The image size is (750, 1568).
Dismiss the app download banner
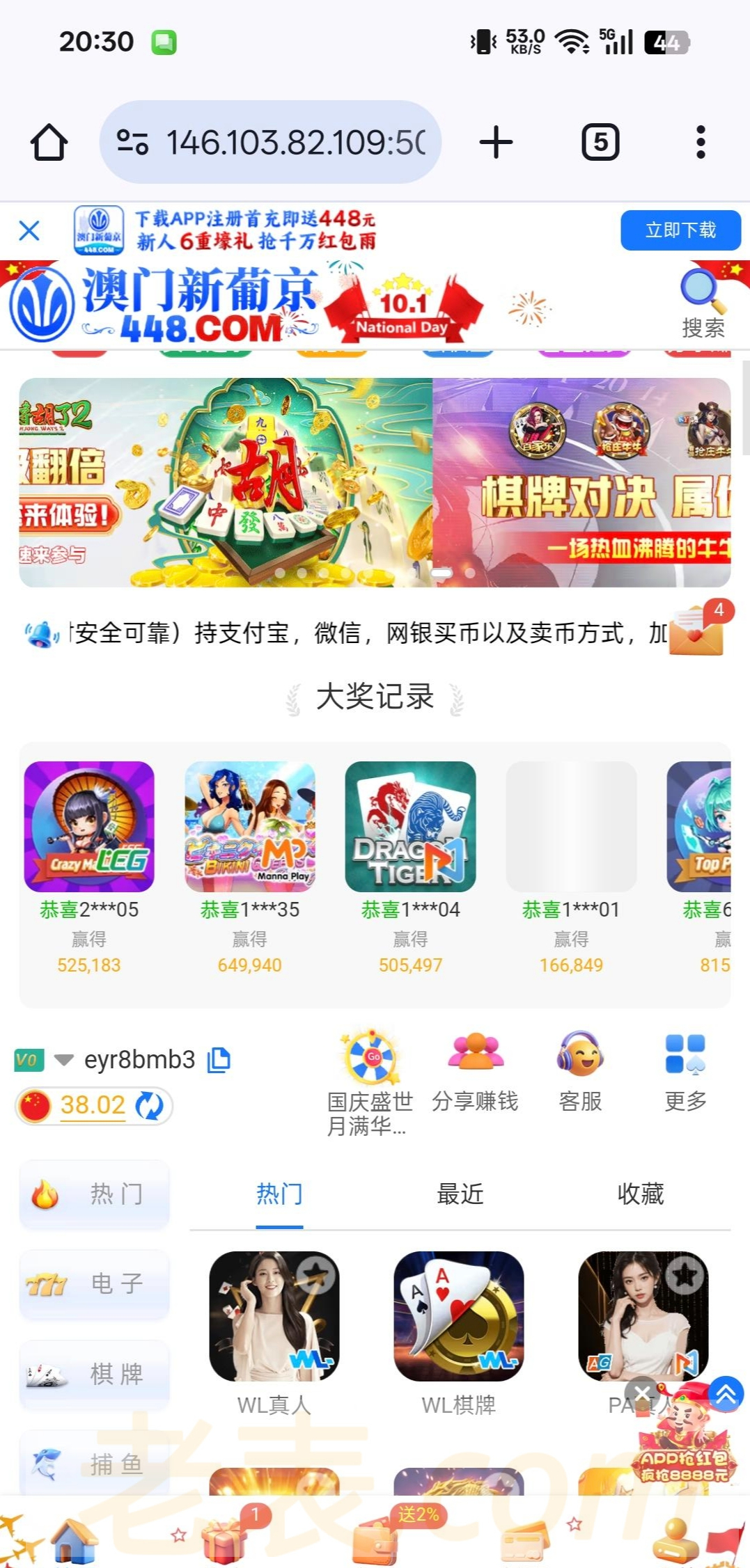(29, 230)
